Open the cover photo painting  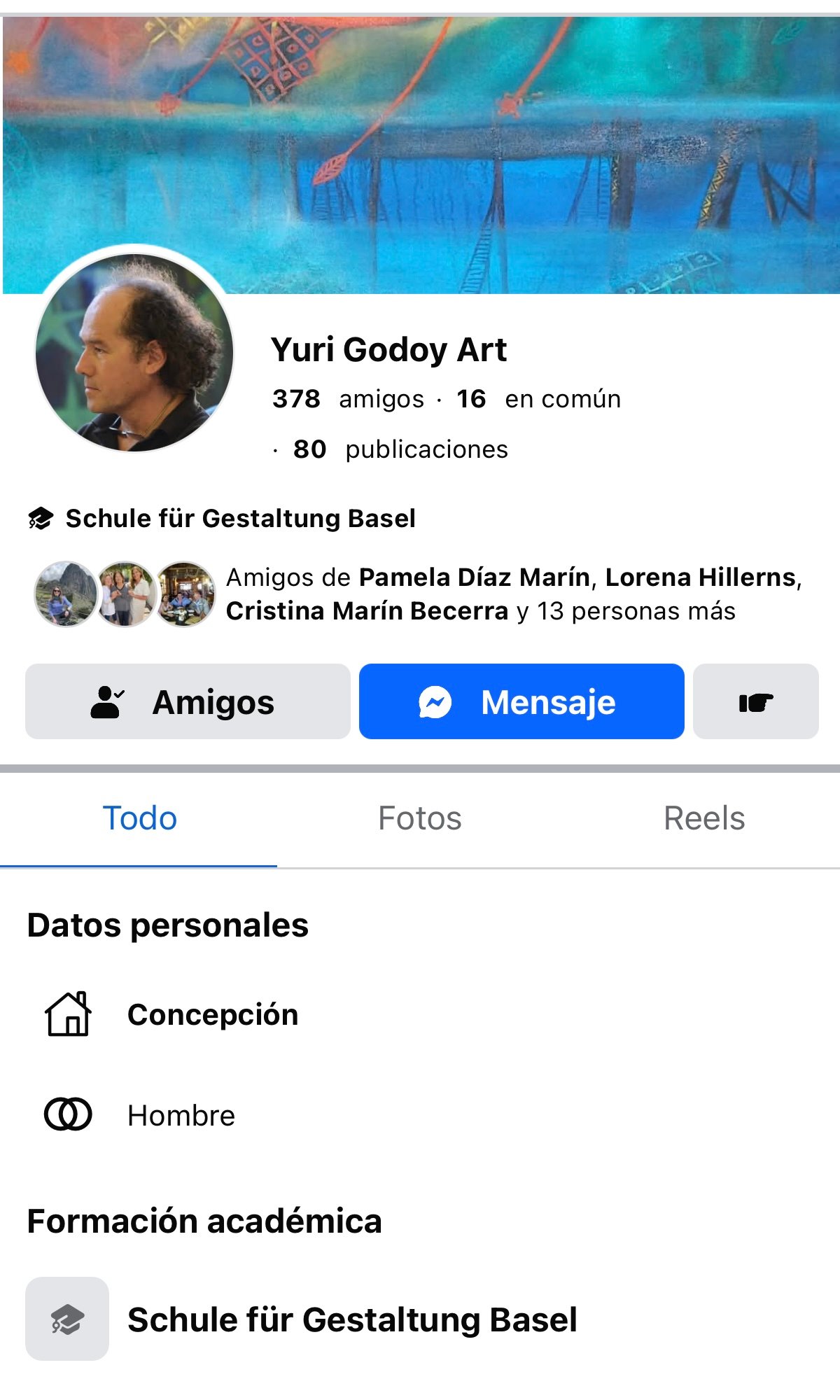(490, 140)
